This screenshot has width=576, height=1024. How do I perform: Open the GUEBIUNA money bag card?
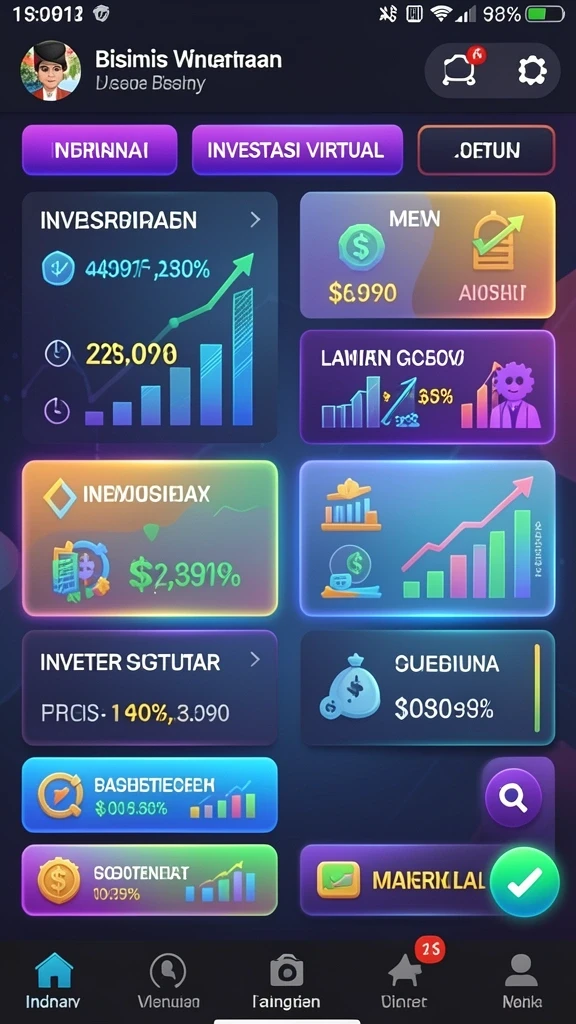[x=428, y=688]
